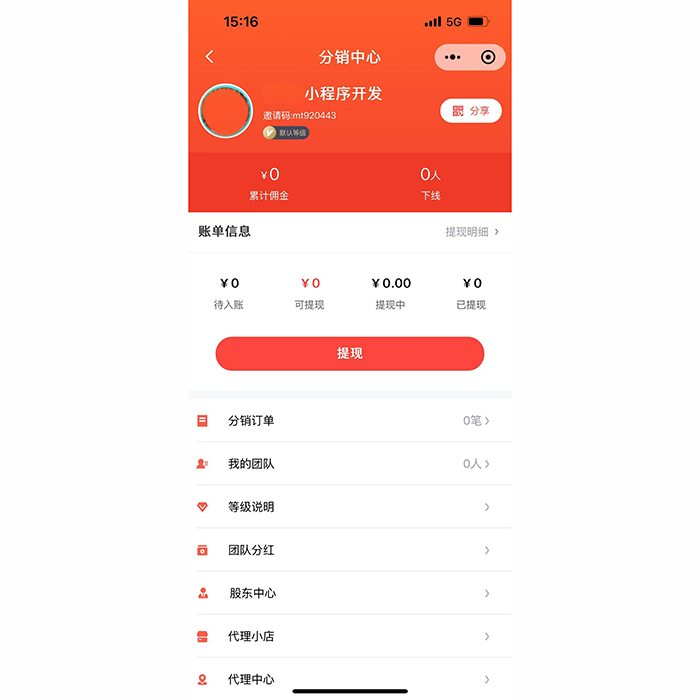Open the mini program more-options menu
Image resolution: width=700 pixels, height=700 pixels.
click(x=452, y=58)
